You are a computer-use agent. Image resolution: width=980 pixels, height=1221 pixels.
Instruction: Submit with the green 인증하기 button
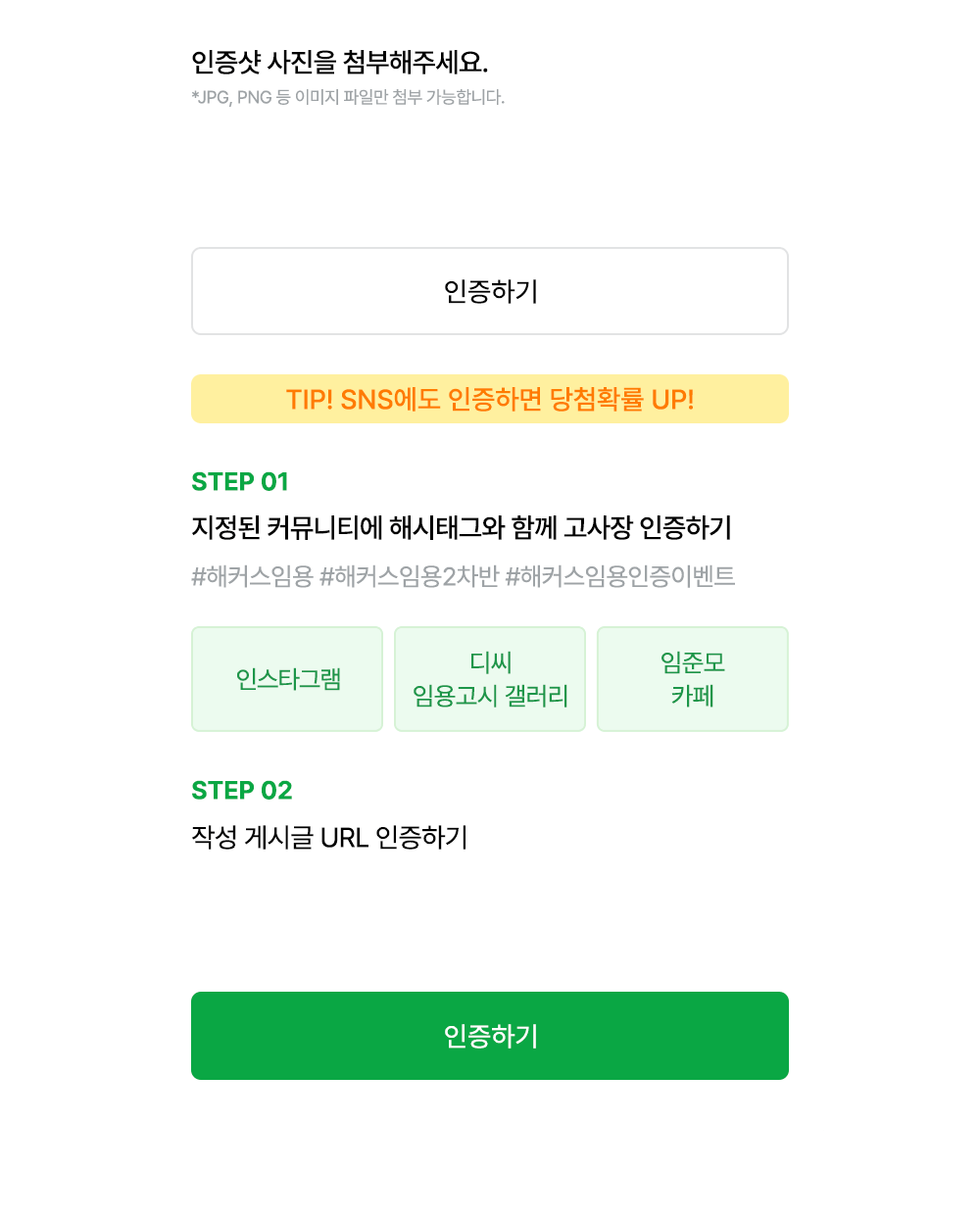(490, 1036)
